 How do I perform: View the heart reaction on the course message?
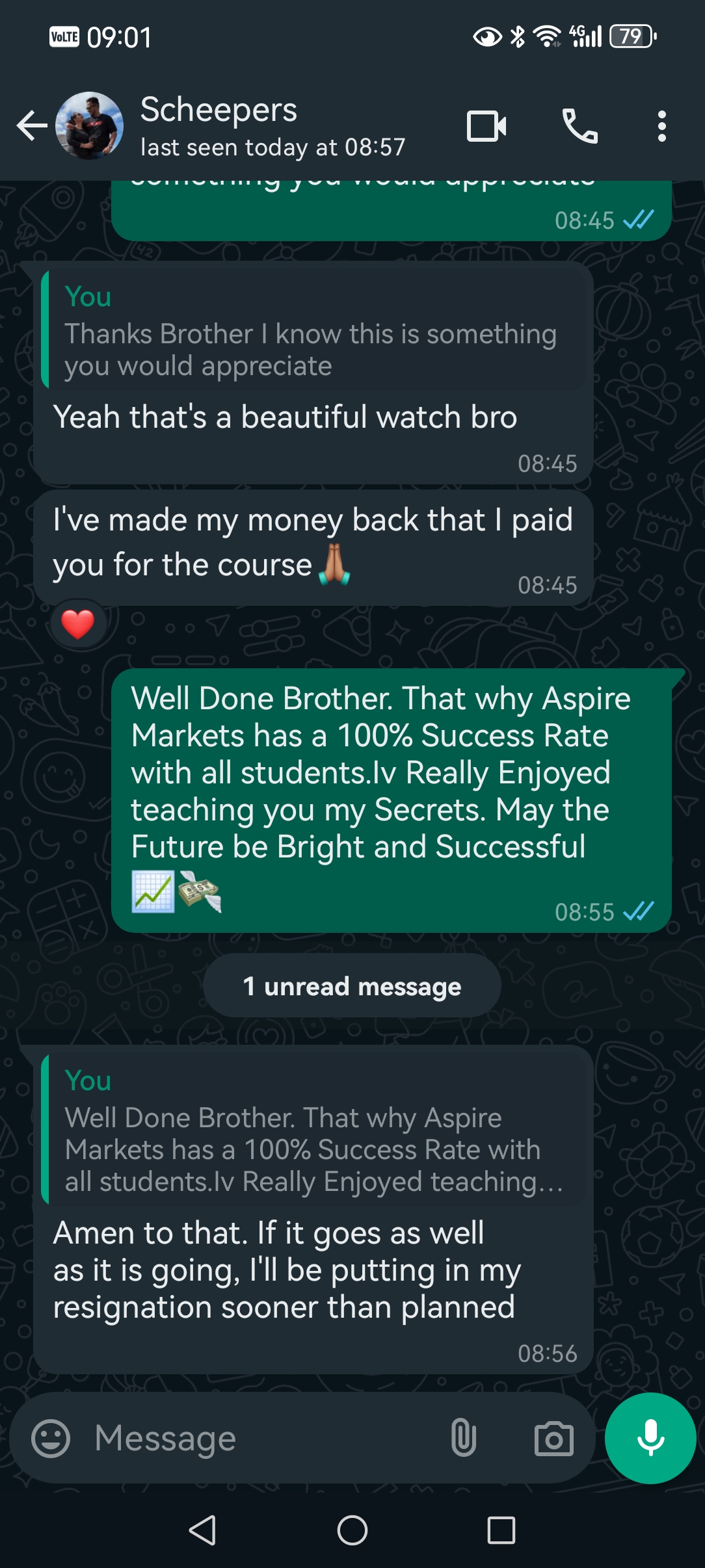(x=78, y=625)
